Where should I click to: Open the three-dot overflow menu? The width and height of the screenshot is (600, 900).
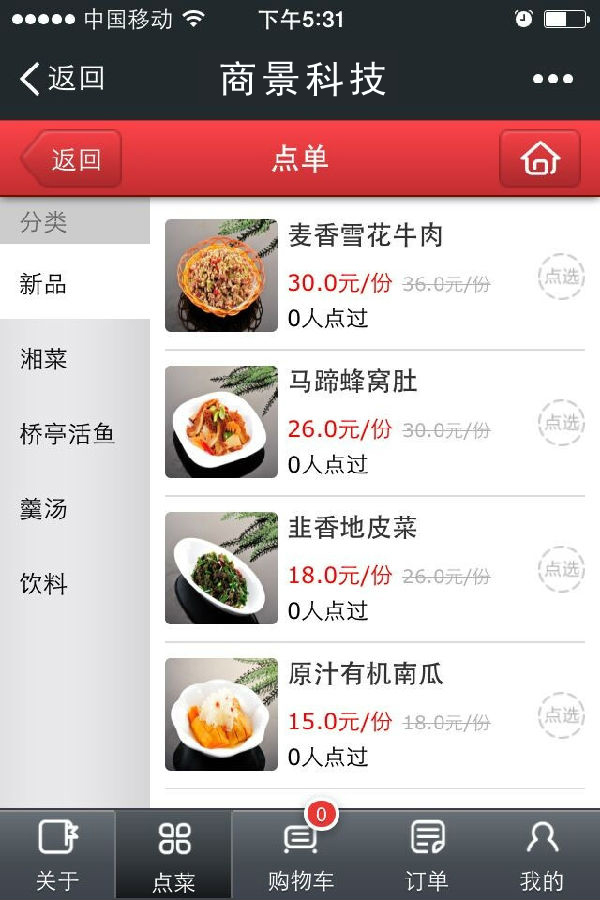(552, 79)
